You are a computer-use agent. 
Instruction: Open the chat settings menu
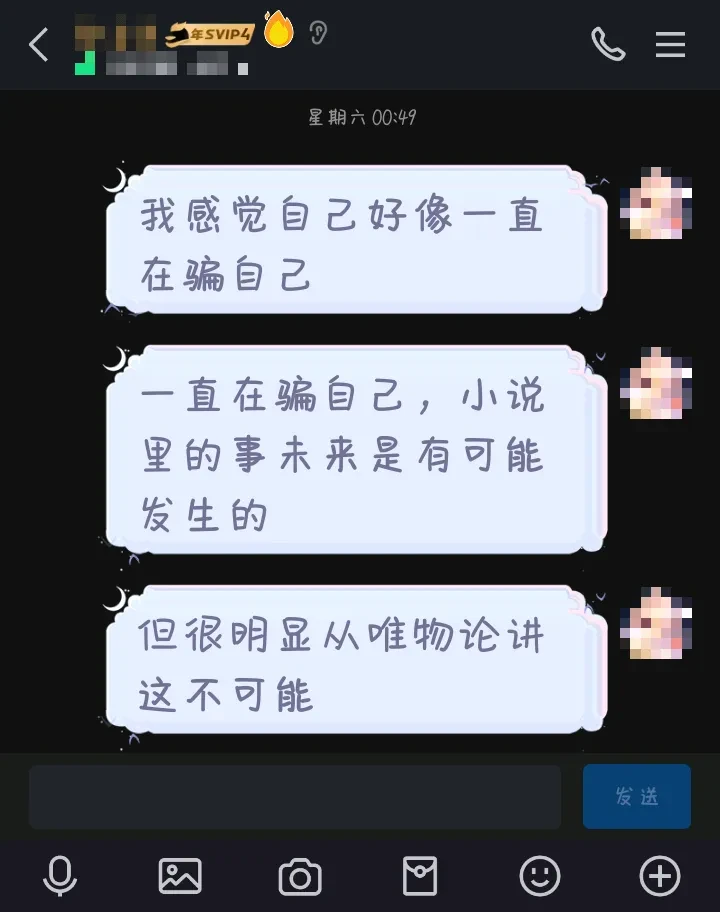pos(670,44)
